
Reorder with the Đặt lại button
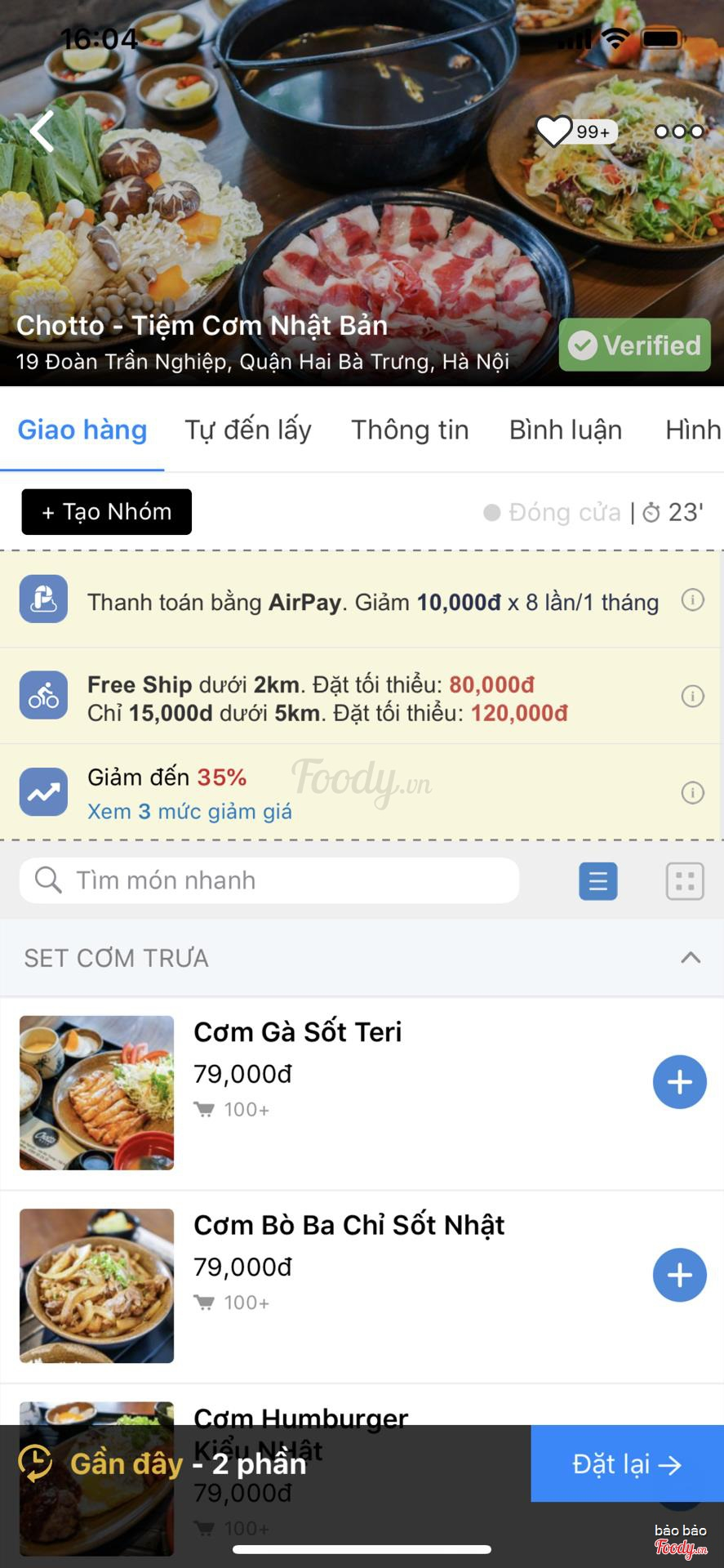pos(627,1464)
